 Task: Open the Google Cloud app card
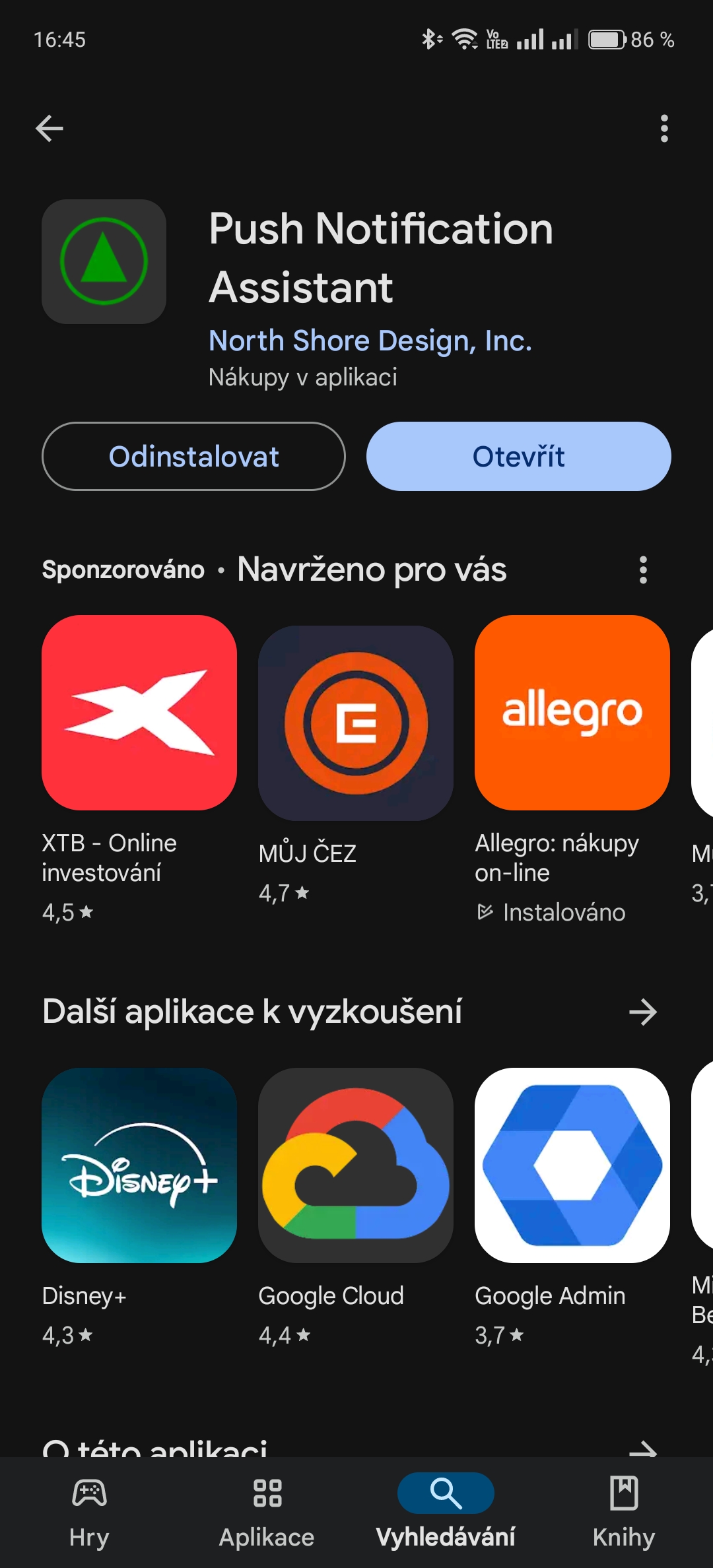coord(356,1208)
